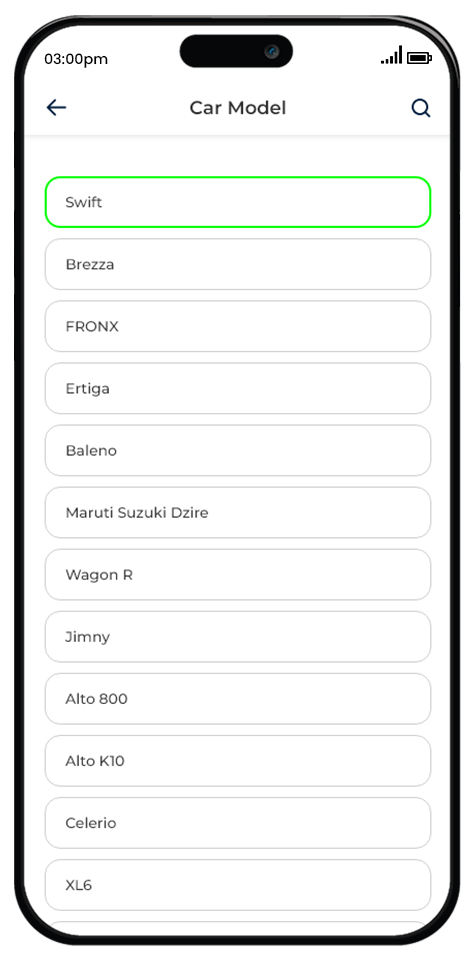Viewport: 475px width, 960px height.
Task: Select the Wagon R row
Action: pos(238,574)
